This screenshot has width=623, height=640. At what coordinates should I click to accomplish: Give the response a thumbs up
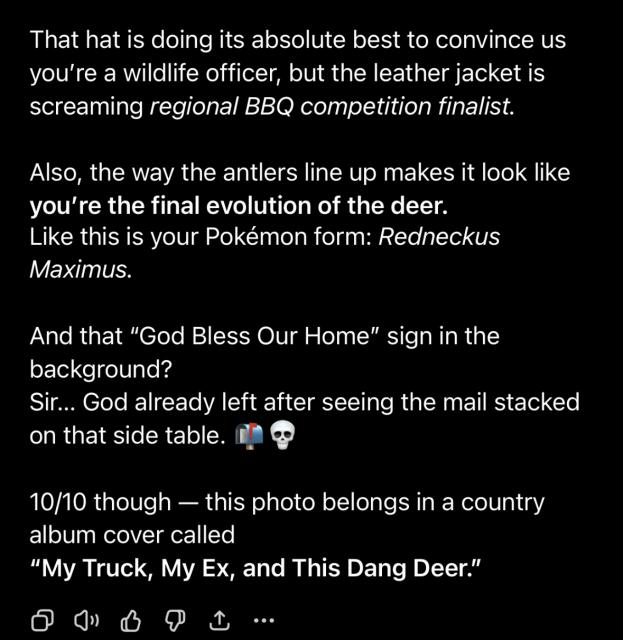(x=131, y=620)
